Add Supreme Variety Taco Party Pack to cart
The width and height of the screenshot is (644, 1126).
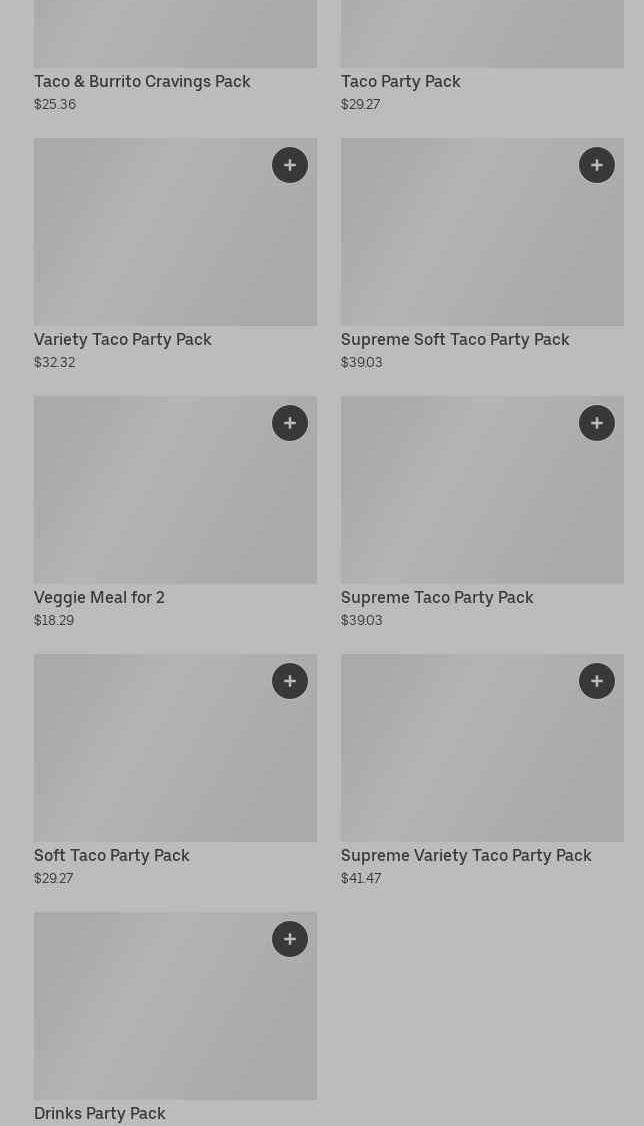pos(597,681)
